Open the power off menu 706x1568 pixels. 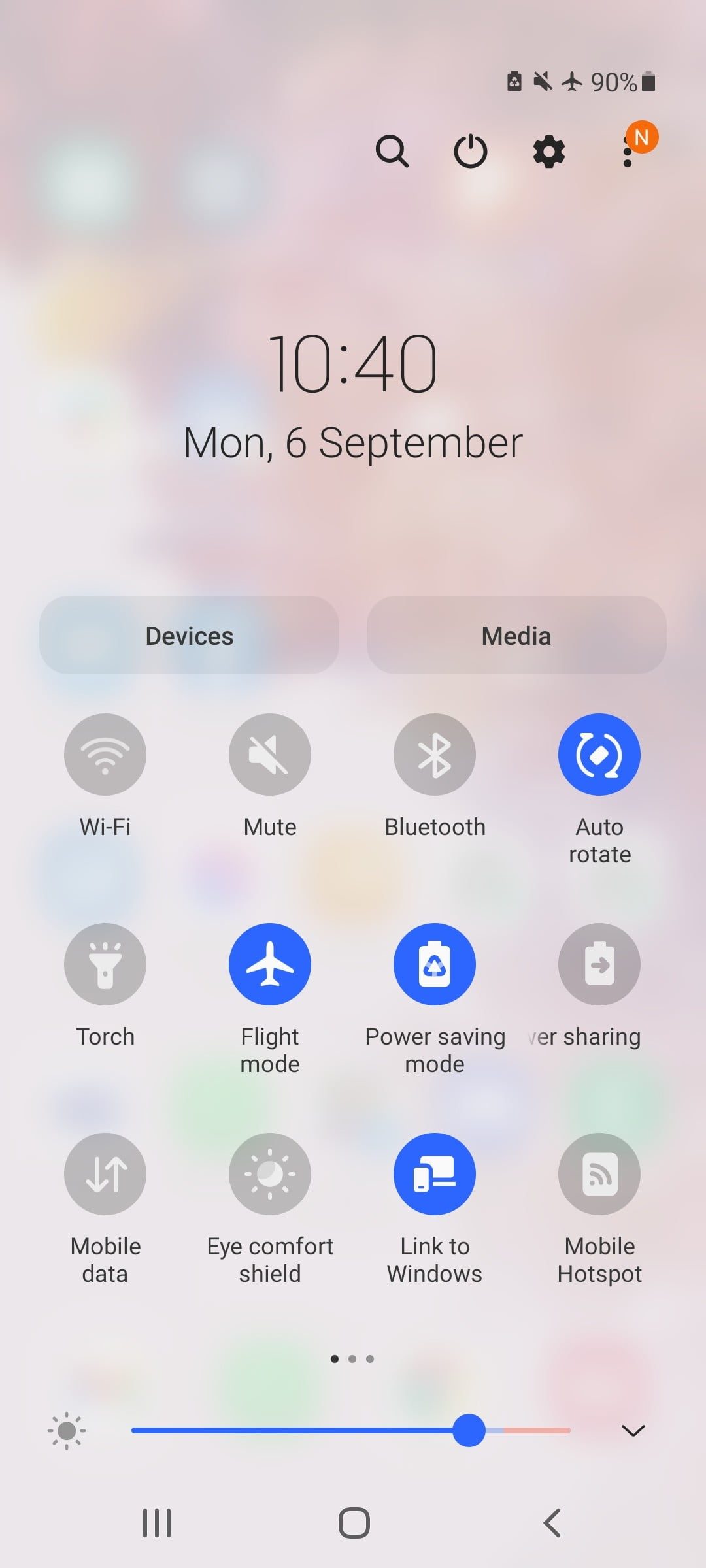pos(471,152)
